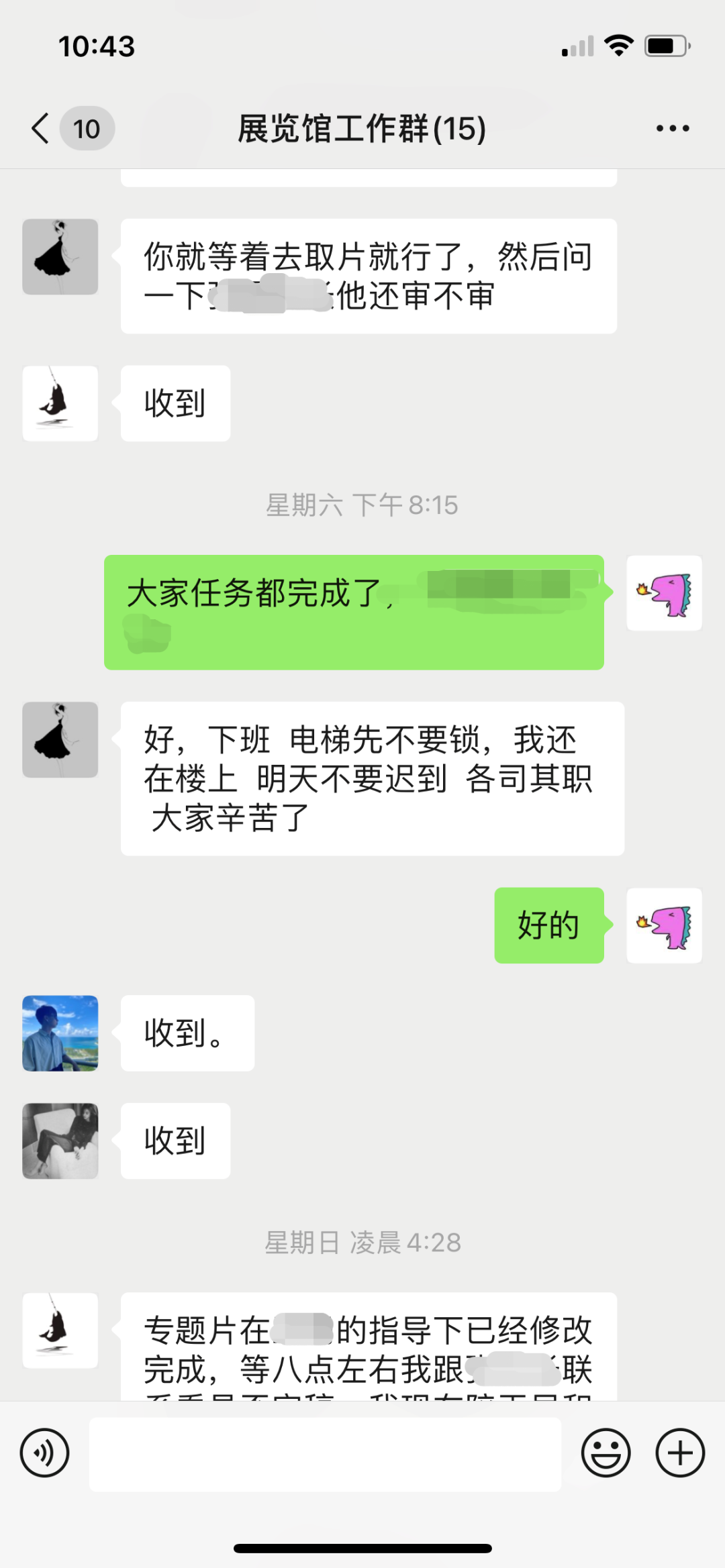The image size is (725, 1568).
Task: Open group chat info via three dots
Action: 672,128
